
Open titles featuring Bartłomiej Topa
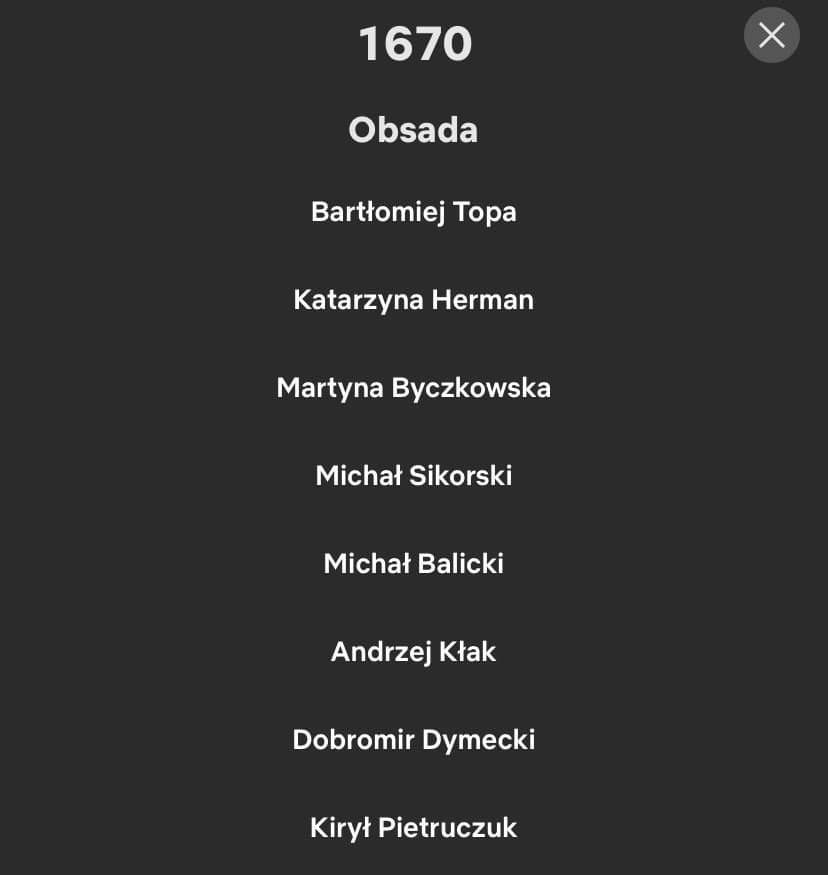(x=413, y=212)
